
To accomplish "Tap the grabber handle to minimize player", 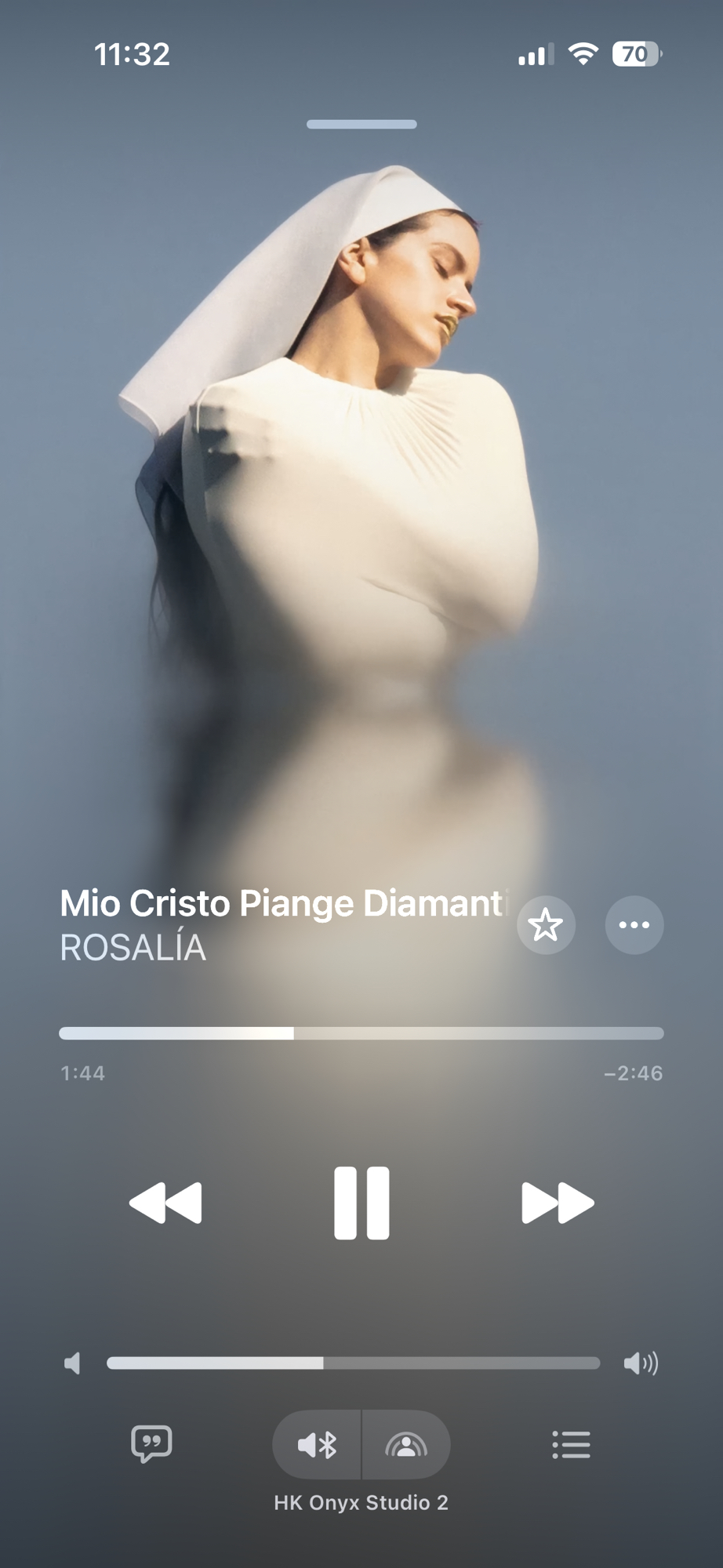I will tap(361, 124).
